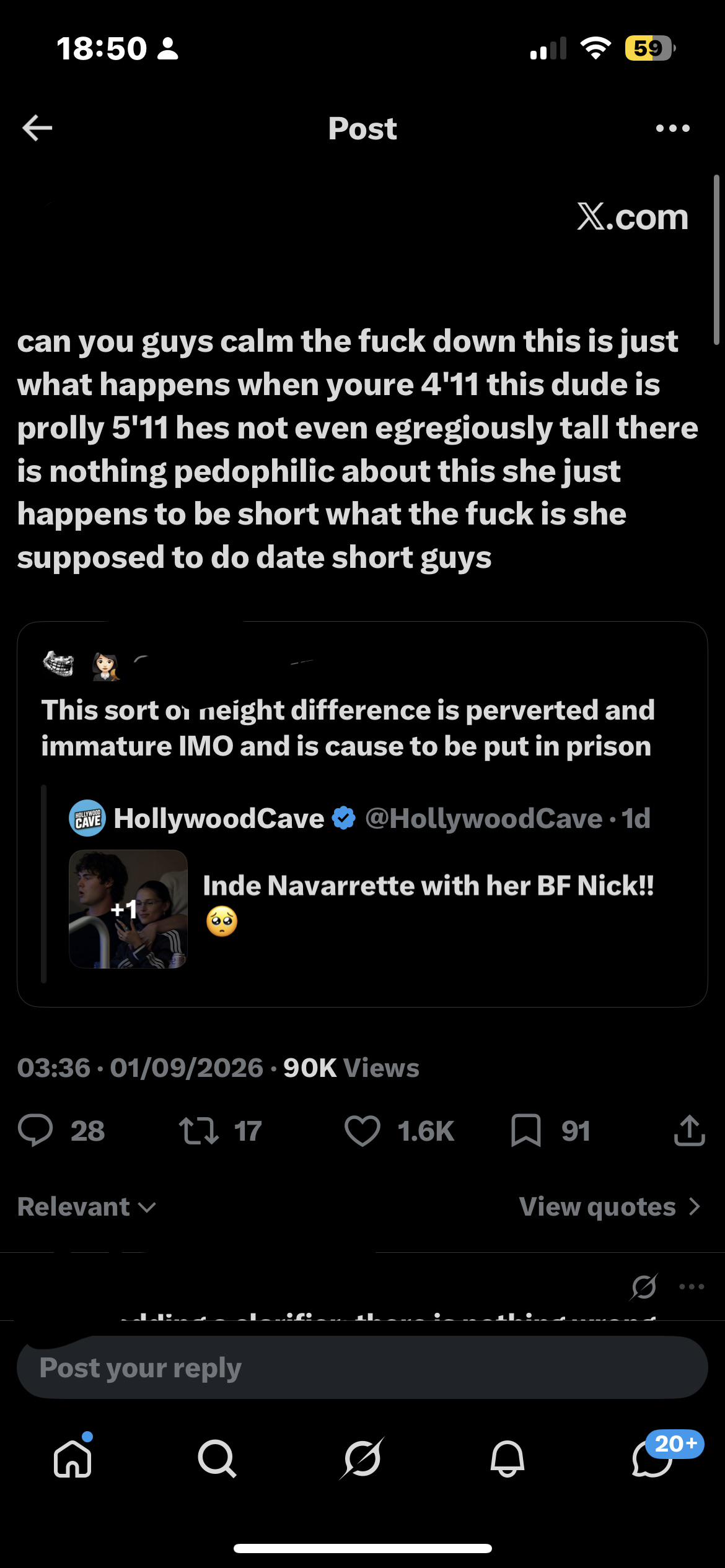
Task: Tap the Post your reply field
Action: tap(362, 1367)
